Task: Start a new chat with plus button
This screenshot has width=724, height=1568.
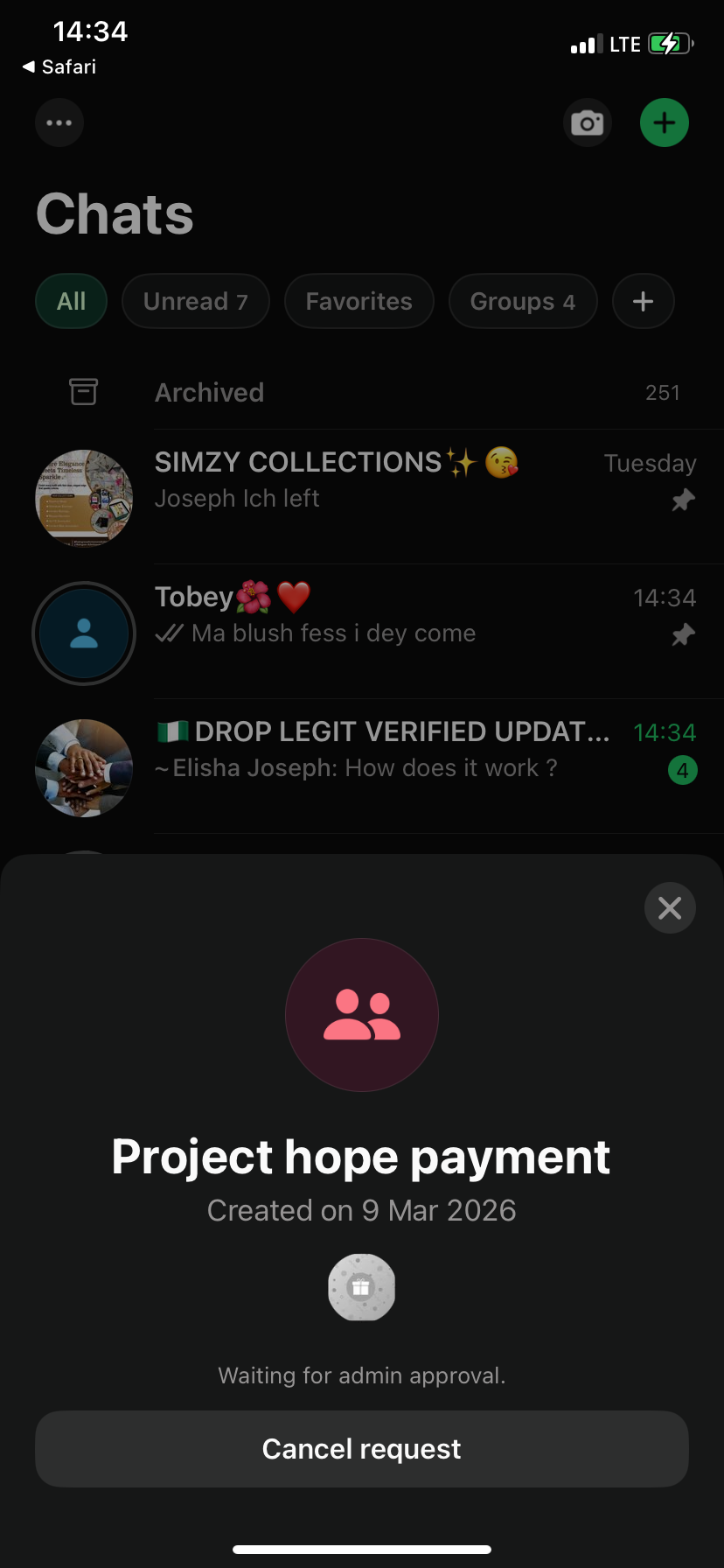Action: tap(665, 122)
